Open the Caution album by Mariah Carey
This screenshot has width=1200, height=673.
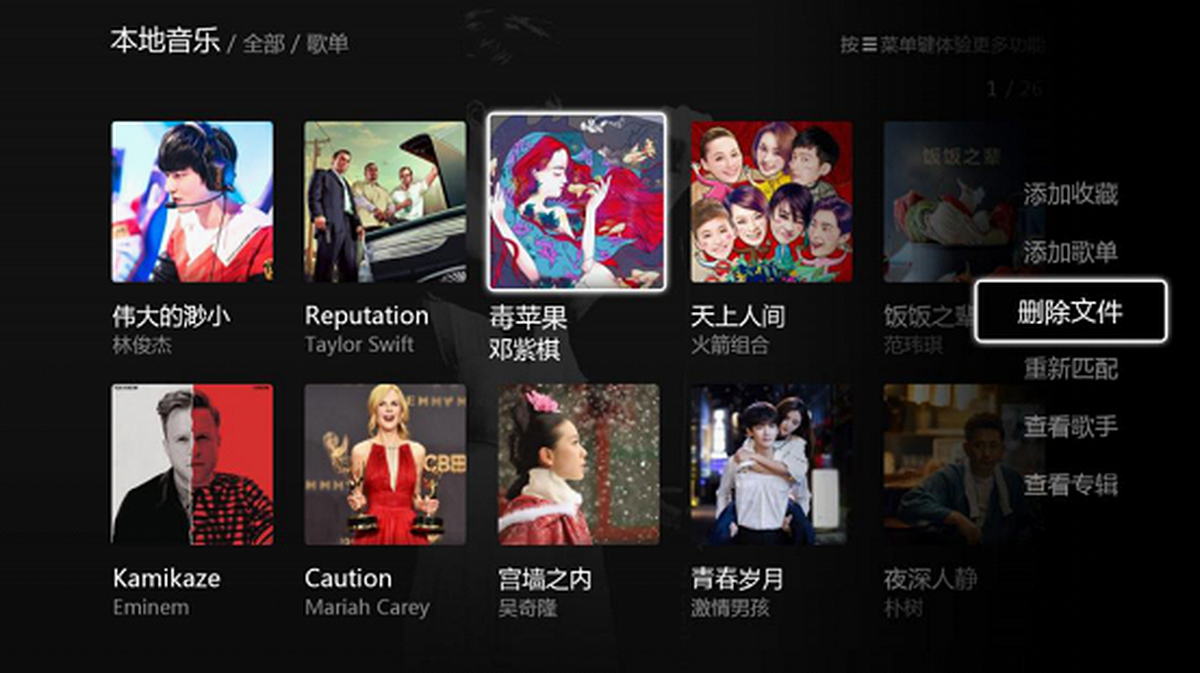point(385,465)
